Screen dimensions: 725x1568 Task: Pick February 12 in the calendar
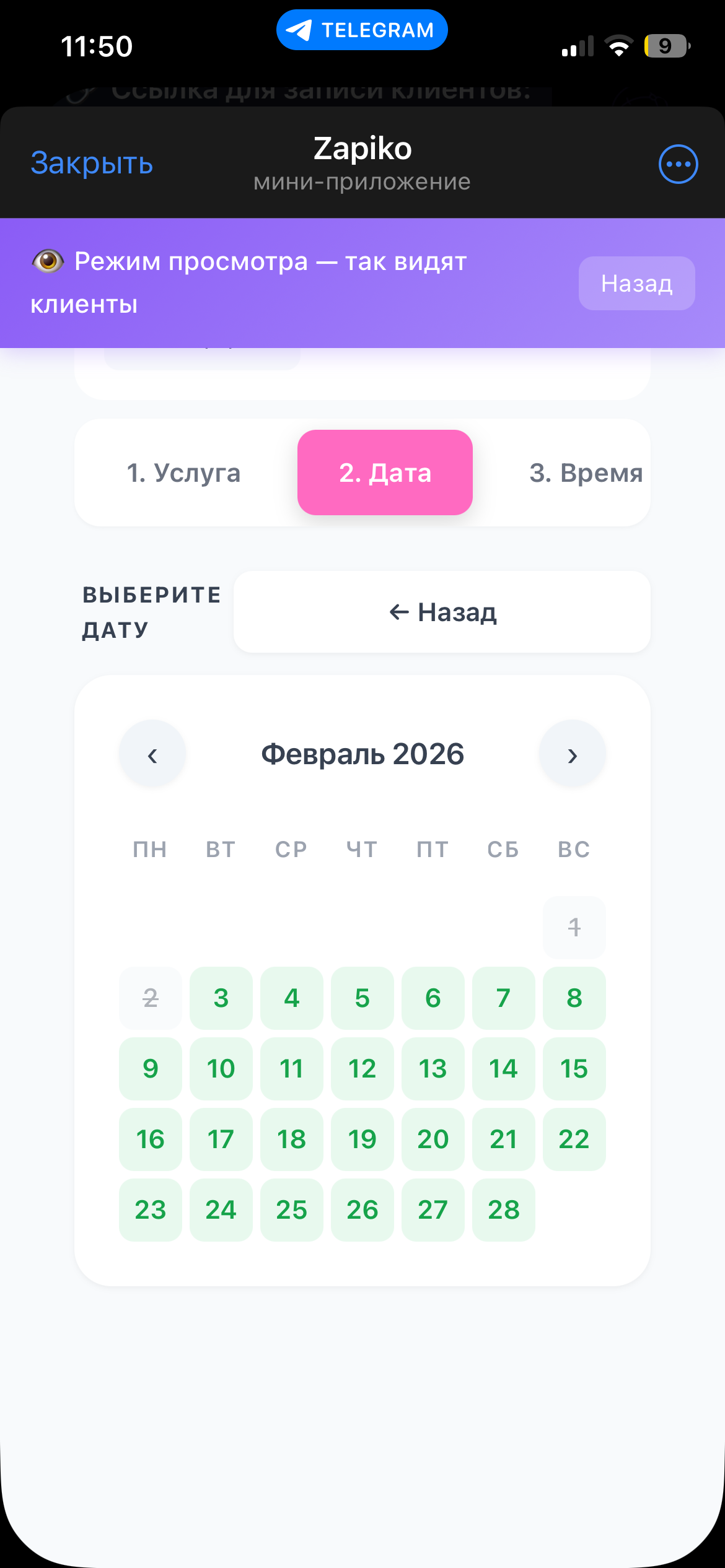pos(362,1069)
